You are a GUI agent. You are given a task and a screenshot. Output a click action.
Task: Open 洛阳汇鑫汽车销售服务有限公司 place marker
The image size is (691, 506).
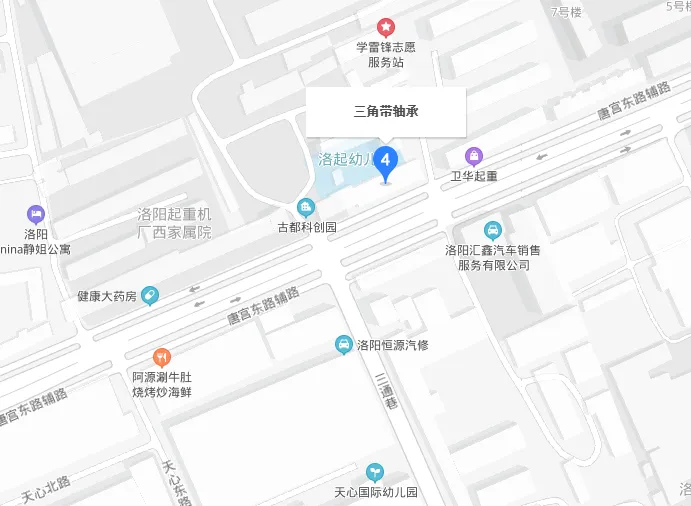click(x=493, y=230)
